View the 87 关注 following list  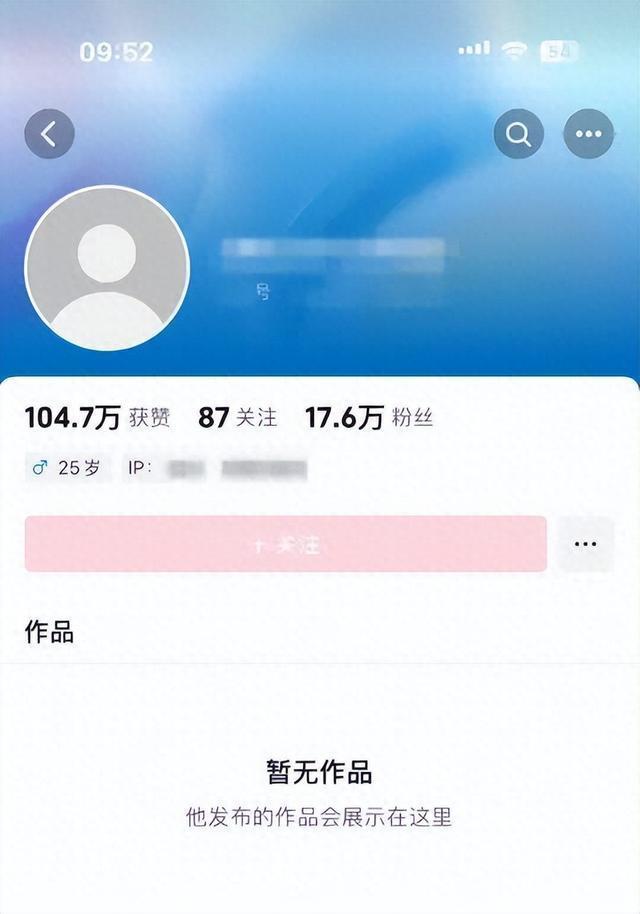[x=237, y=417]
